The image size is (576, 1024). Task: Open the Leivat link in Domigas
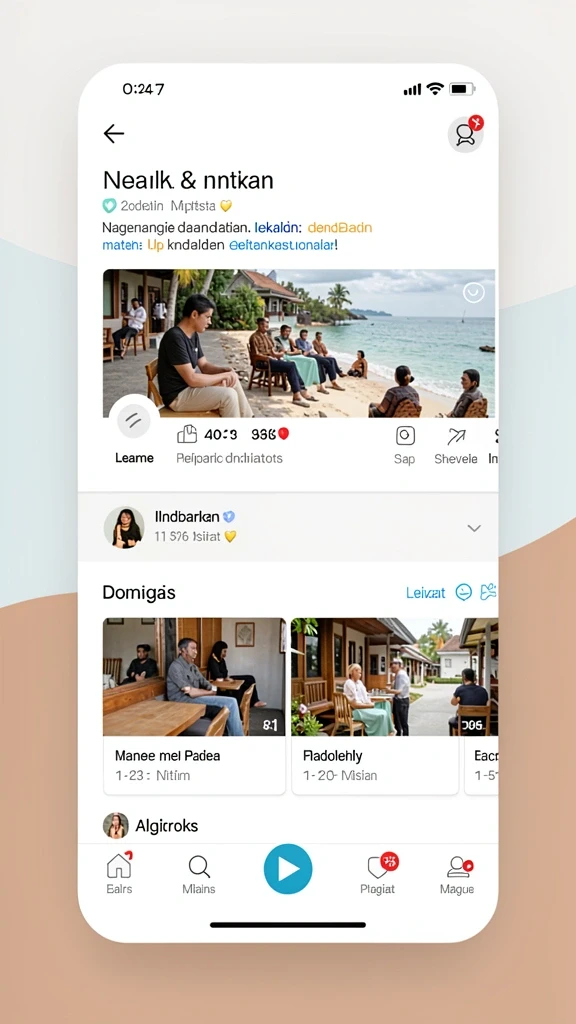425,593
